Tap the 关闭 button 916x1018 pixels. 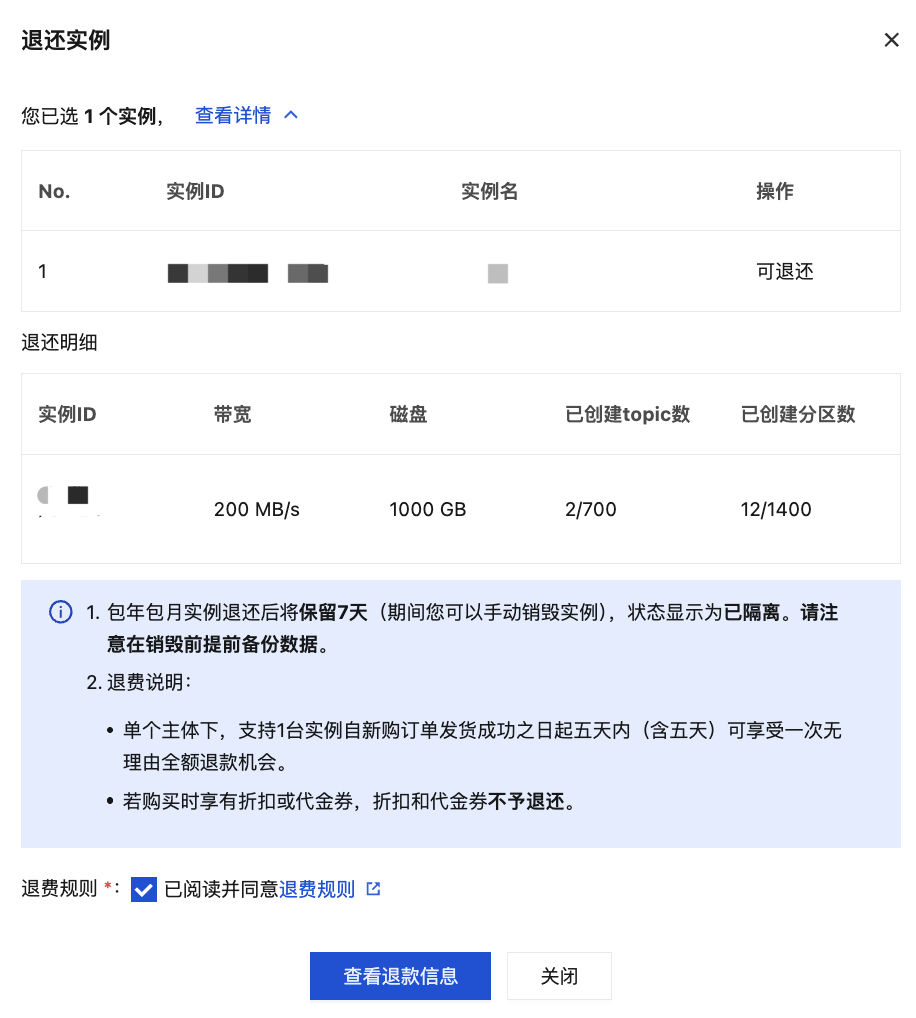[x=559, y=976]
